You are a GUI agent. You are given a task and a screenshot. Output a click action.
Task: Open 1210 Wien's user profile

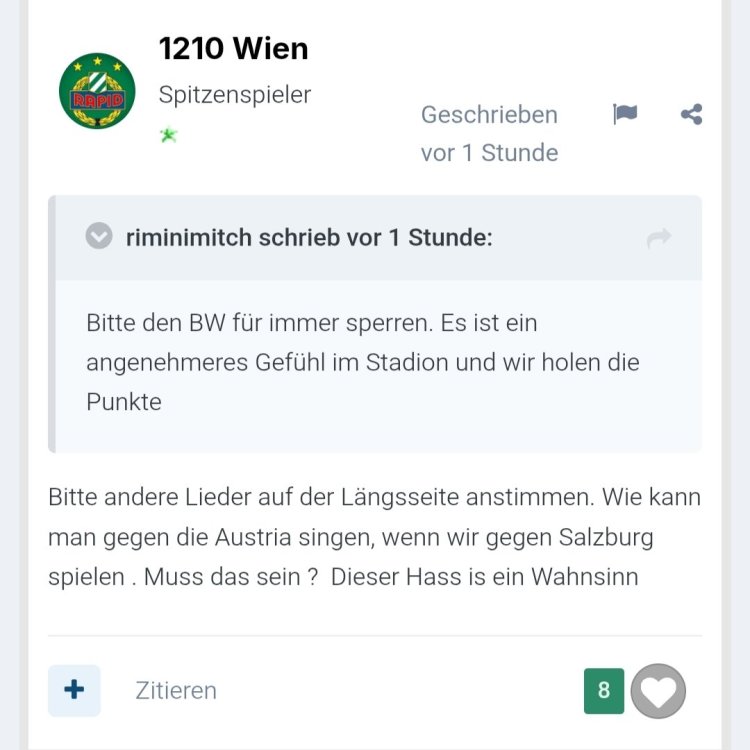(x=233, y=47)
